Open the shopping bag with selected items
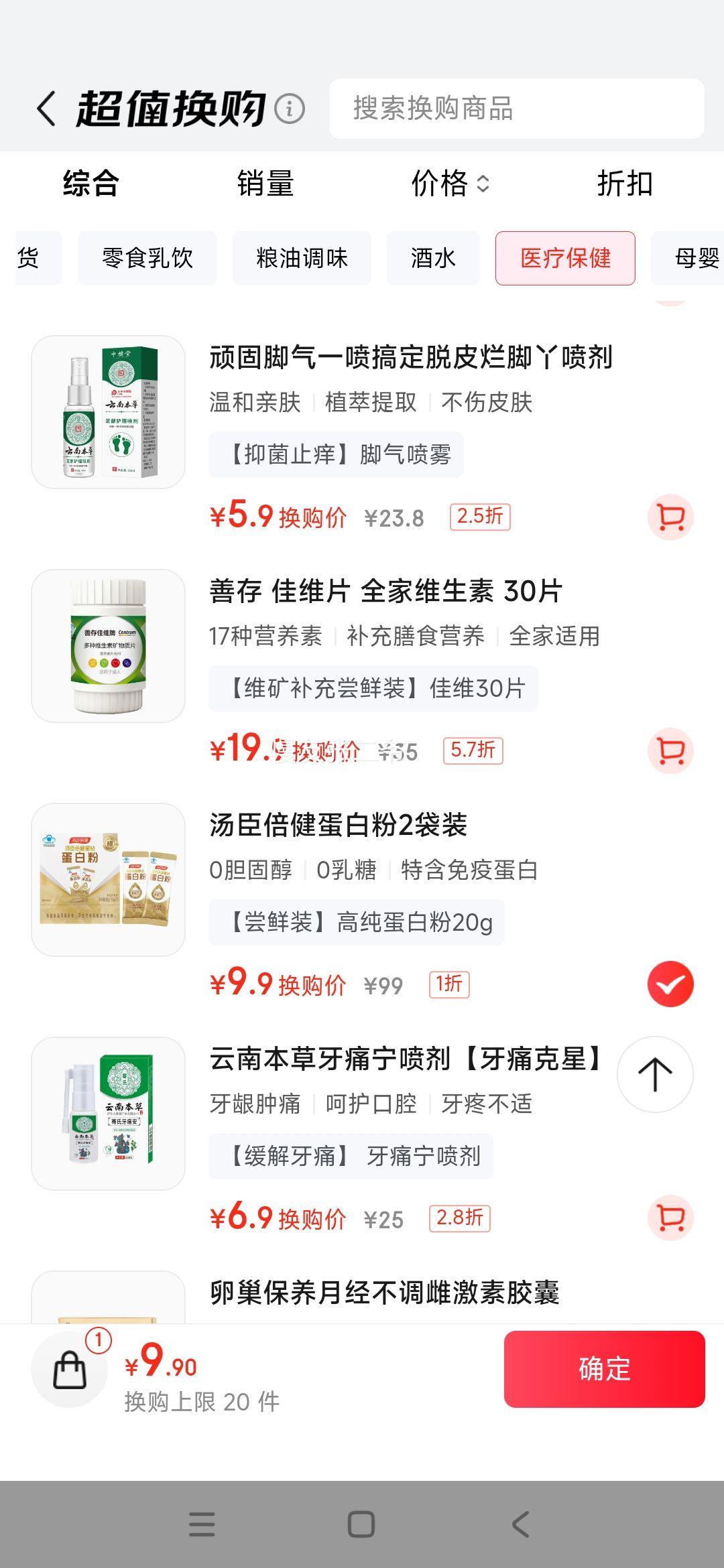Image resolution: width=724 pixels, height=1568 pixels. (x=70, y=1369)
